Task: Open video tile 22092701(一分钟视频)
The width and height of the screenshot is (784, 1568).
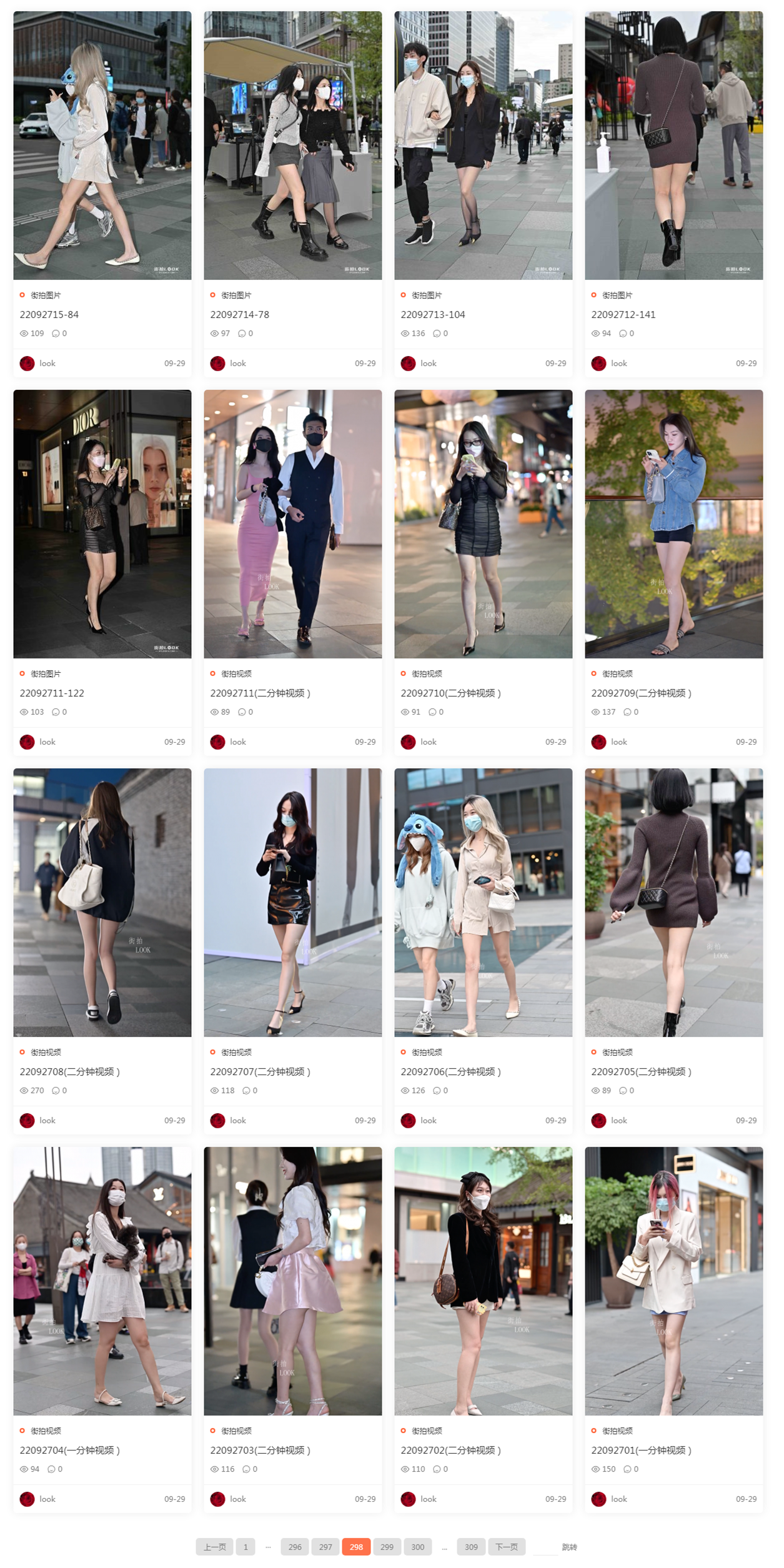Action: pos(673,1281)
